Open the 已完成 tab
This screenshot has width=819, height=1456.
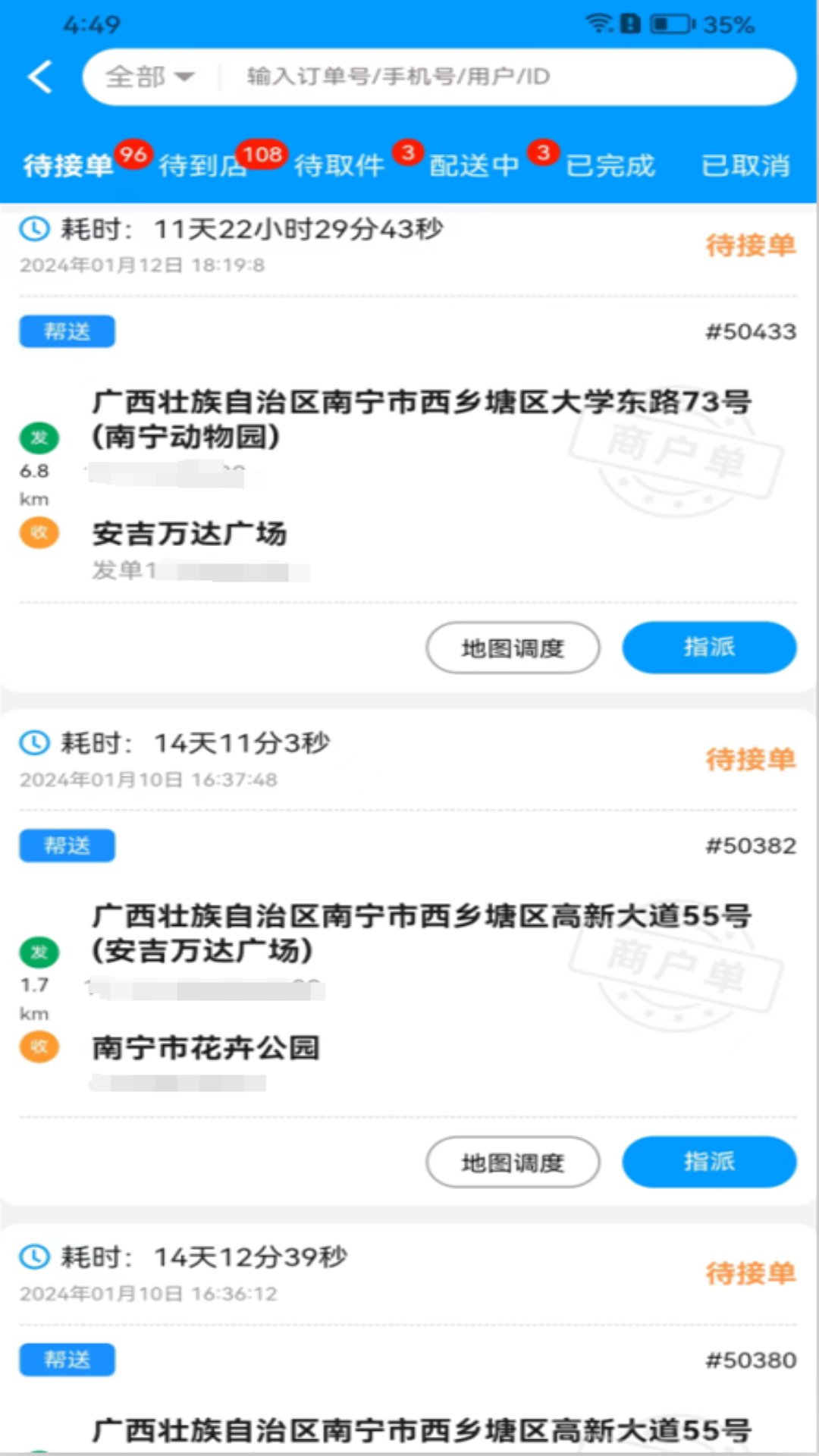pos(611,165)
